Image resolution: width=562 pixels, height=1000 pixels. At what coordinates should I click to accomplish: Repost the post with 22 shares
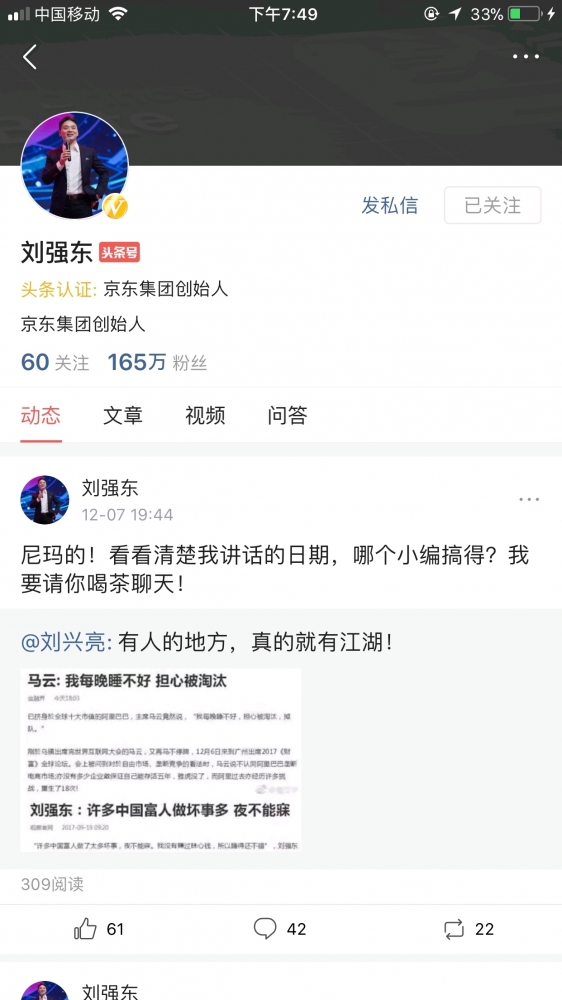(469, 929)
